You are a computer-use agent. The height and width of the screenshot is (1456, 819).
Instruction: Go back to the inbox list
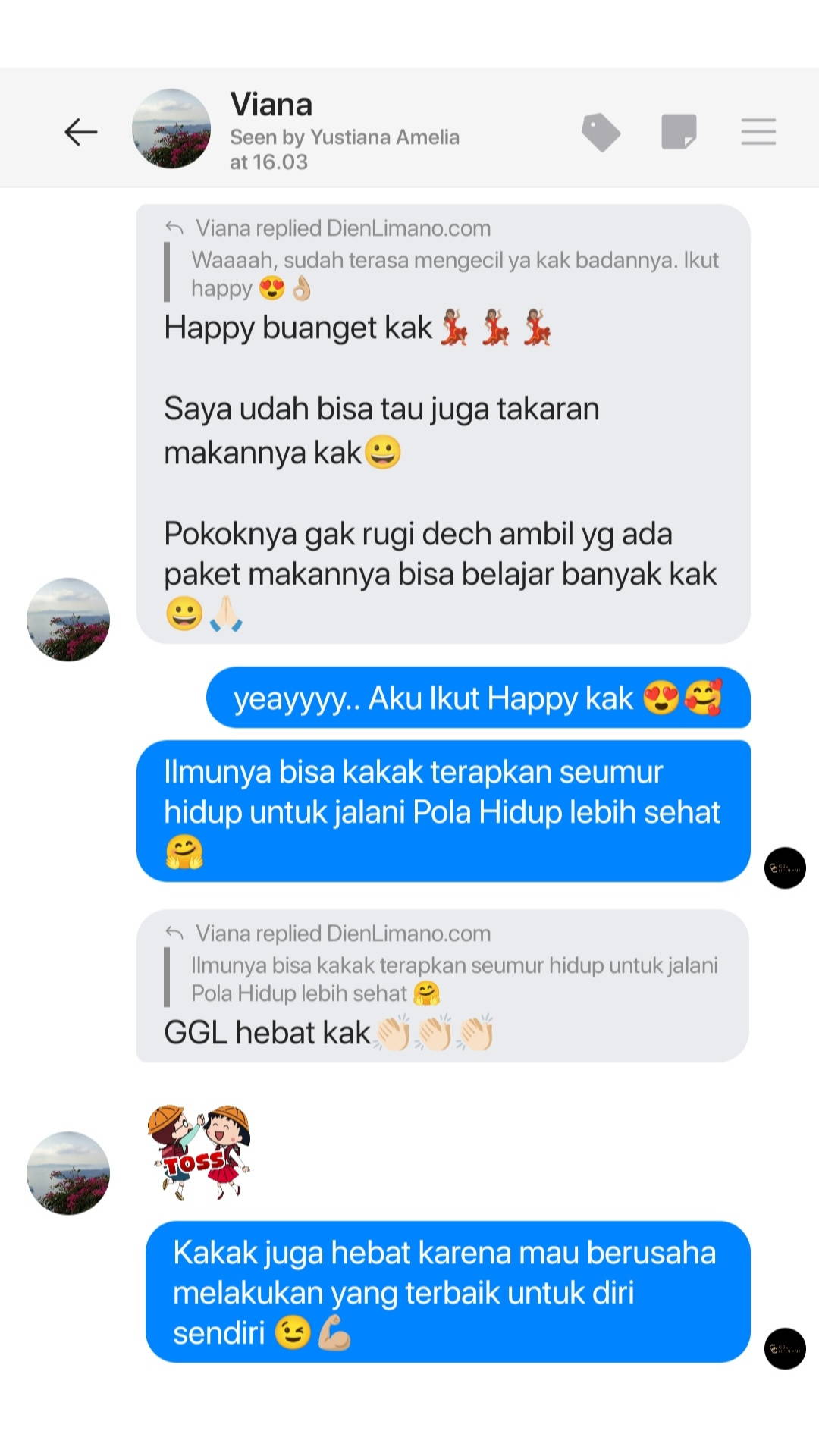click(80, 132)
